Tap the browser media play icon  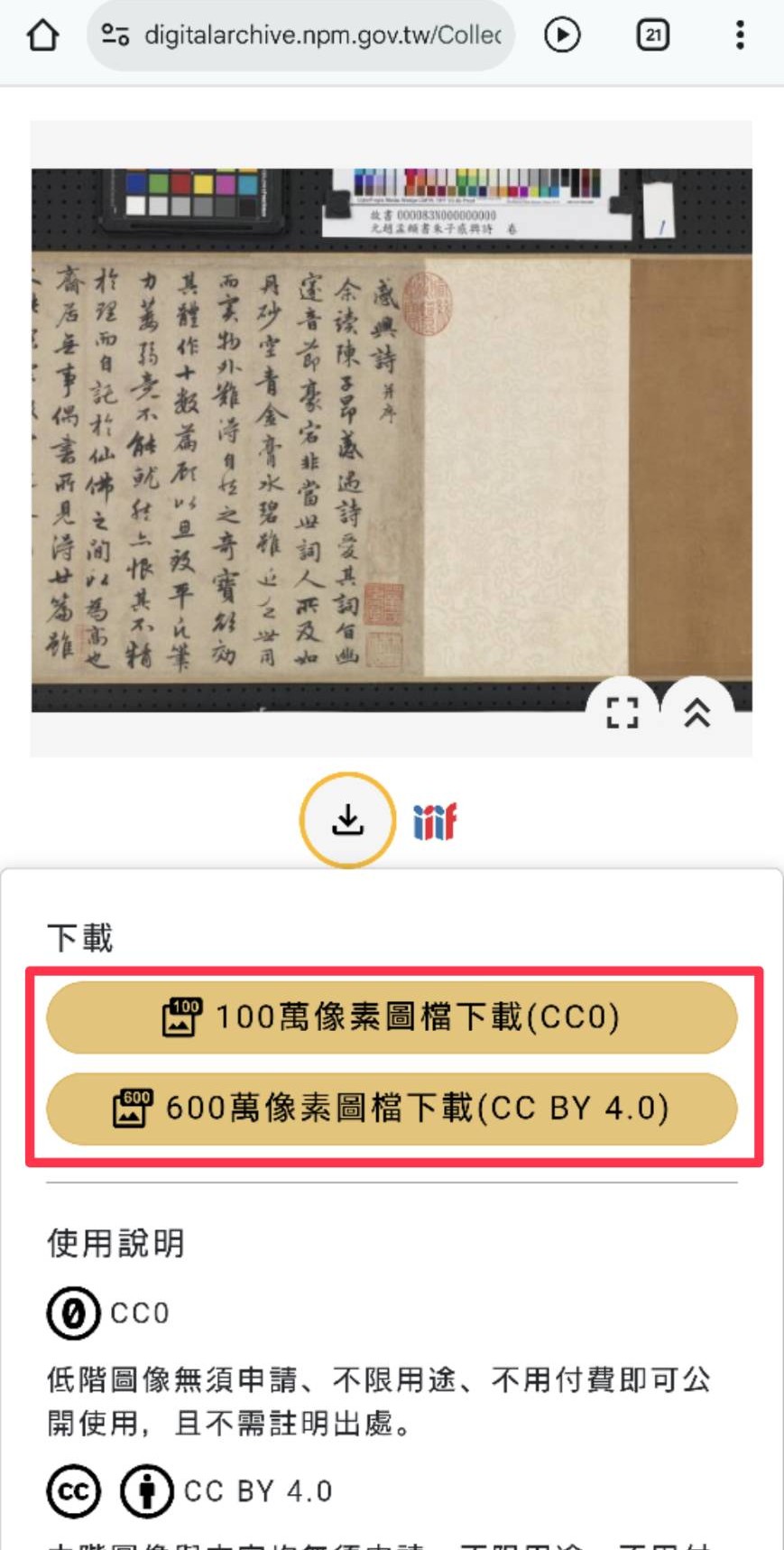pos(562,36)
